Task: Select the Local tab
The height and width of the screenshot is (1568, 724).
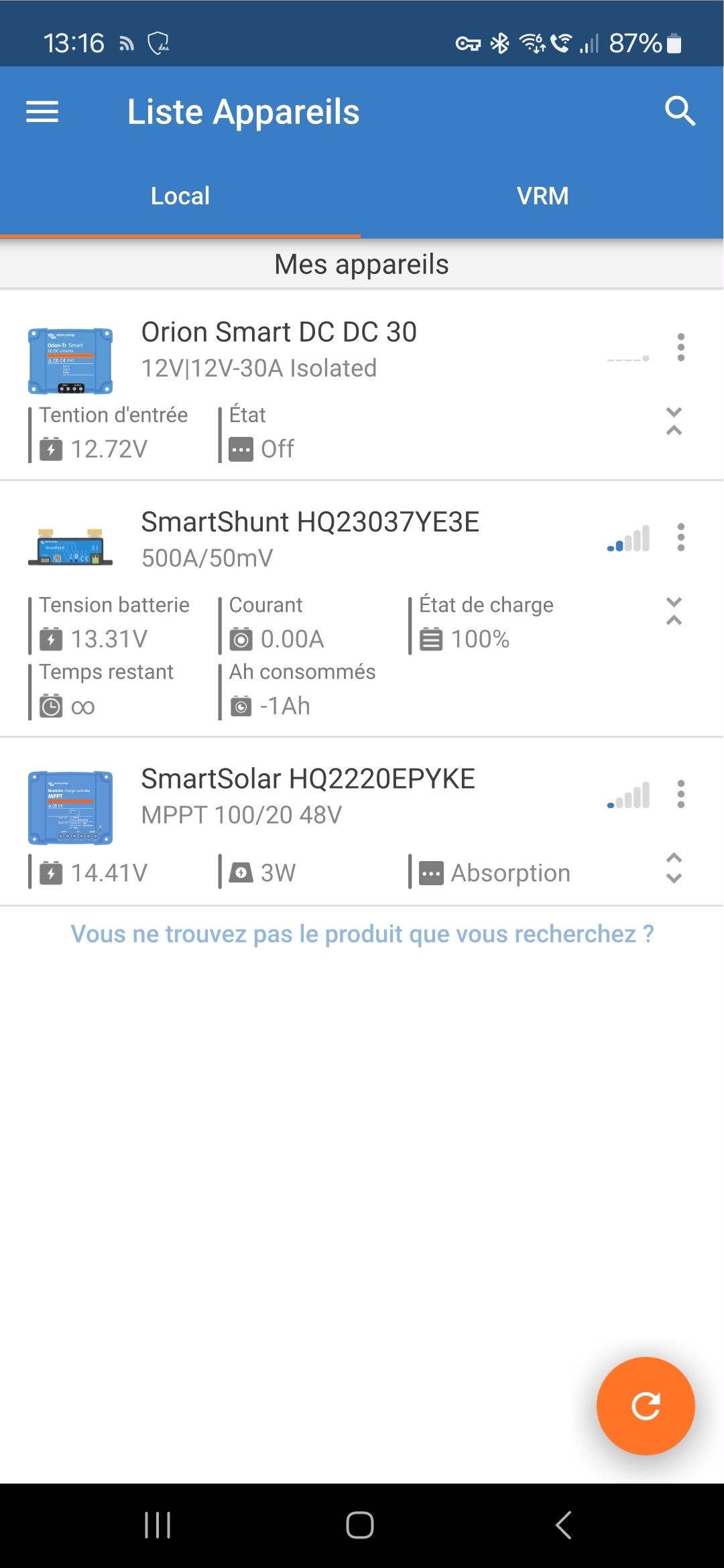Action: pos(180,196)
